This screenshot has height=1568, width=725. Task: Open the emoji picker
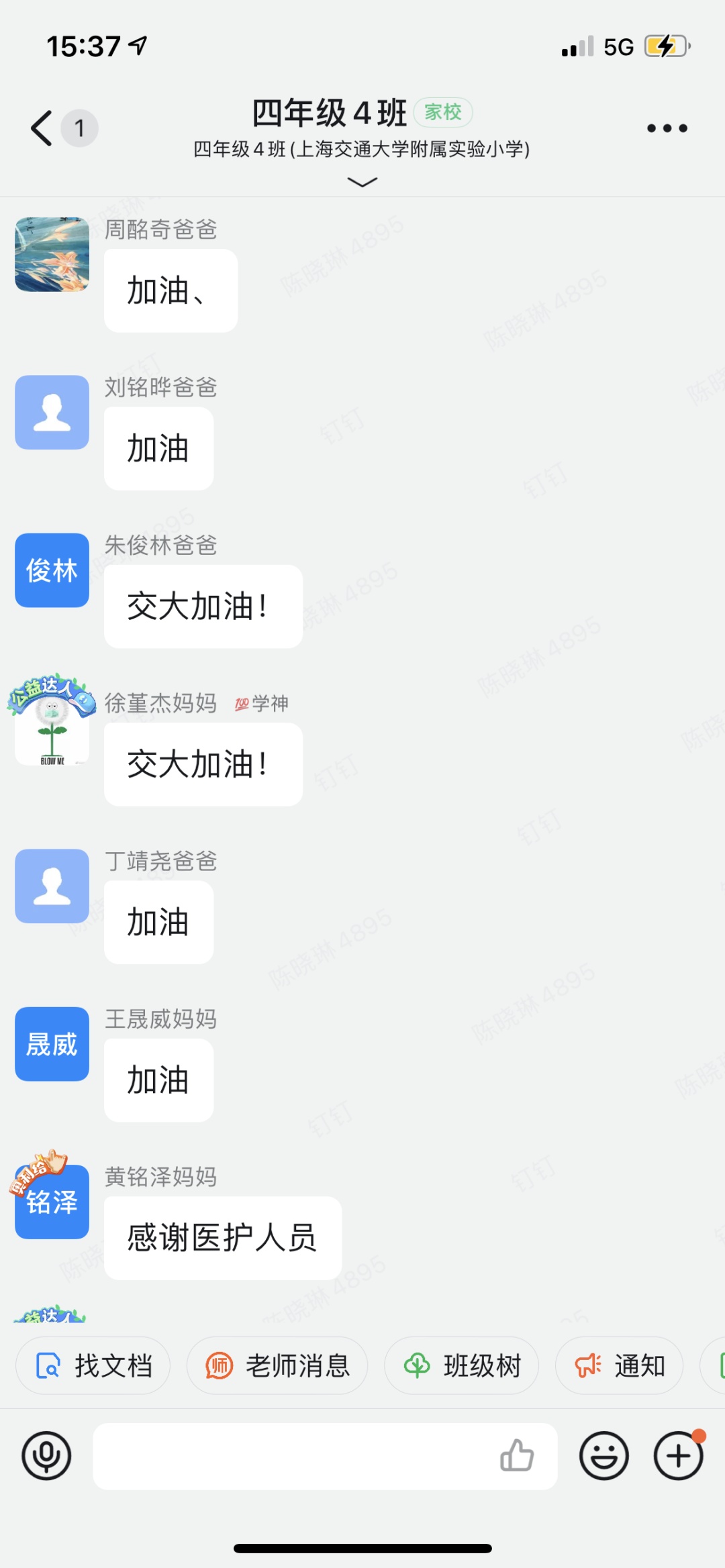(604, 1456)
